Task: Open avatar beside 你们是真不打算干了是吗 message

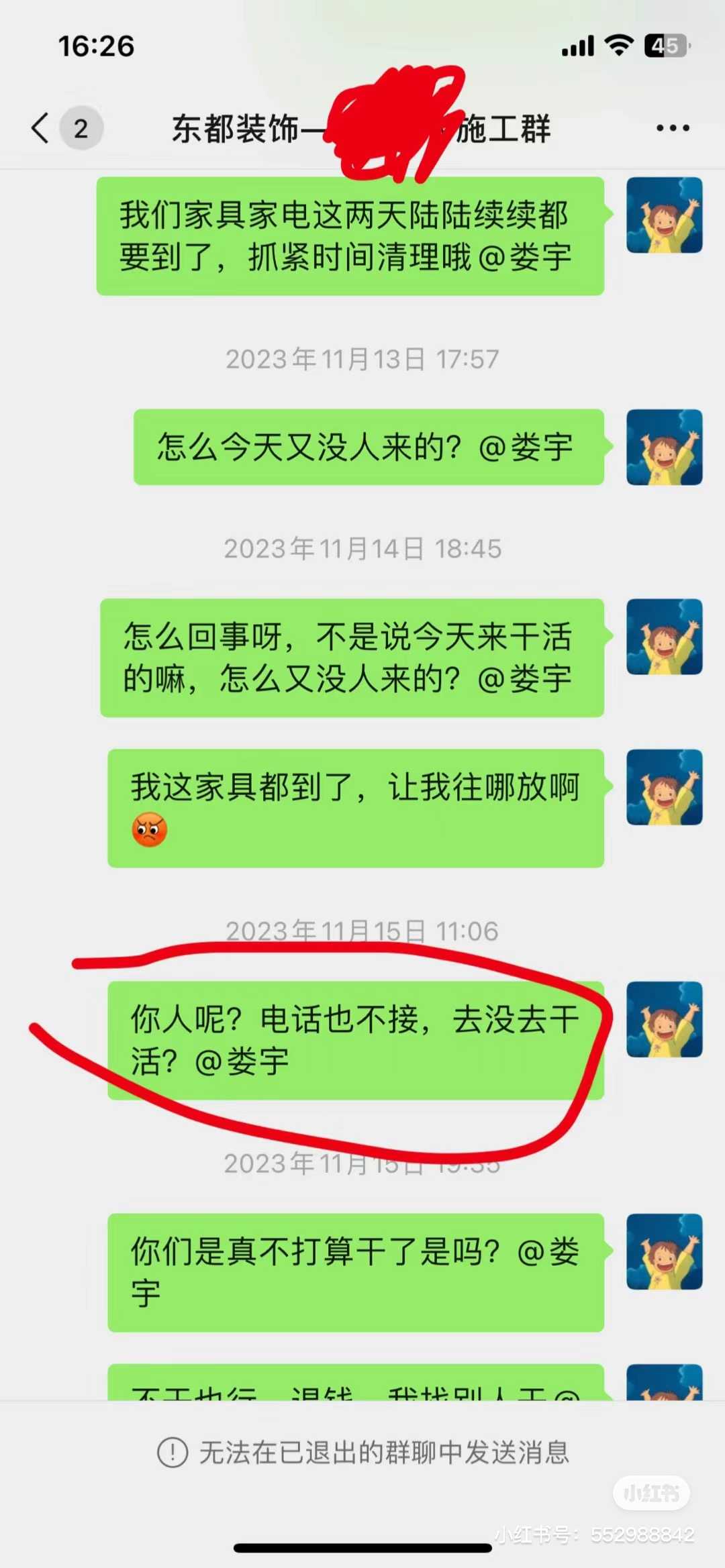Action: point(664,1251)
